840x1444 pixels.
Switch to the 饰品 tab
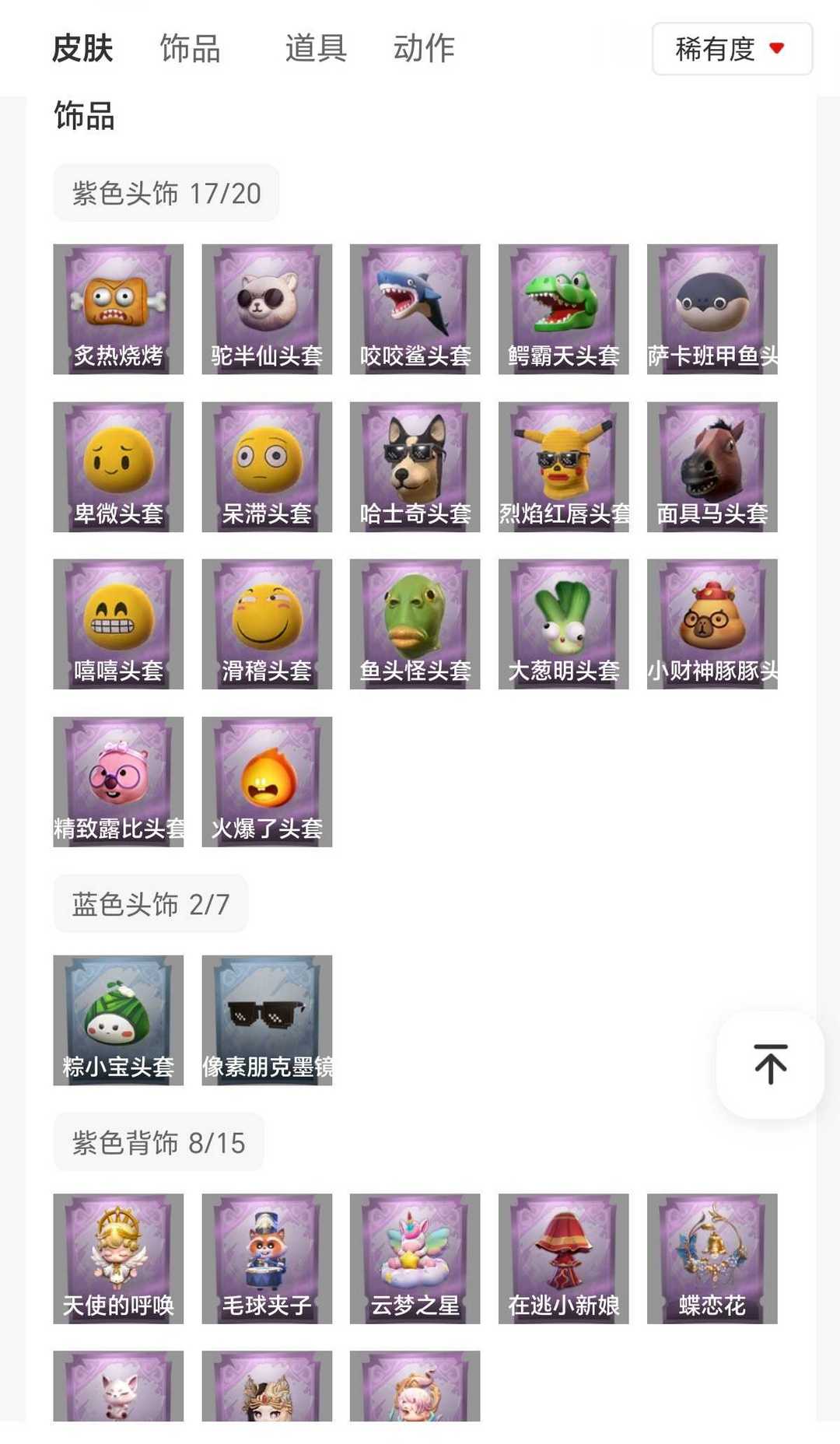[x=190, y=48]
